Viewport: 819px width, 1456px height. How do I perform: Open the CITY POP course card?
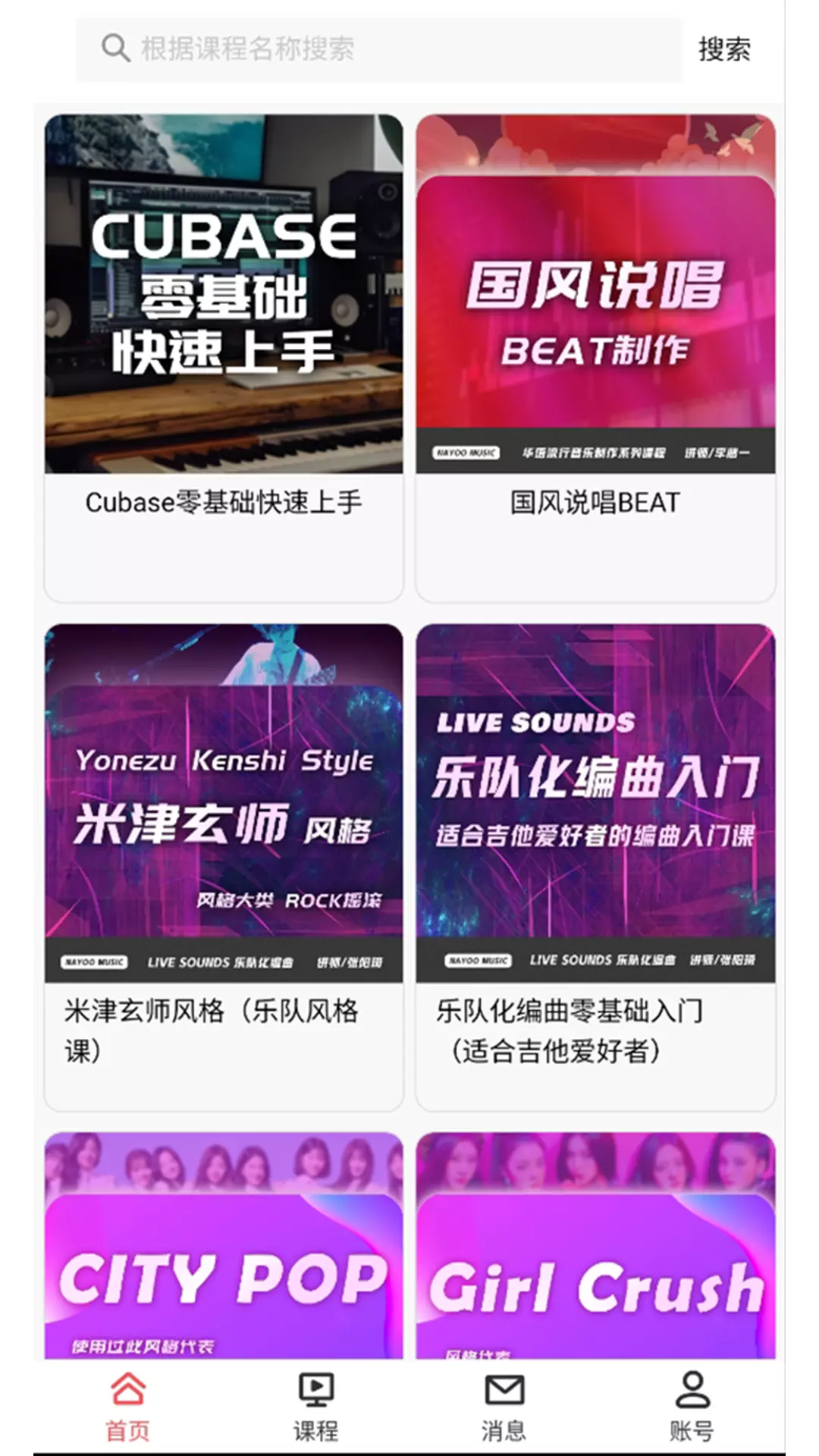click(224, 1245)
